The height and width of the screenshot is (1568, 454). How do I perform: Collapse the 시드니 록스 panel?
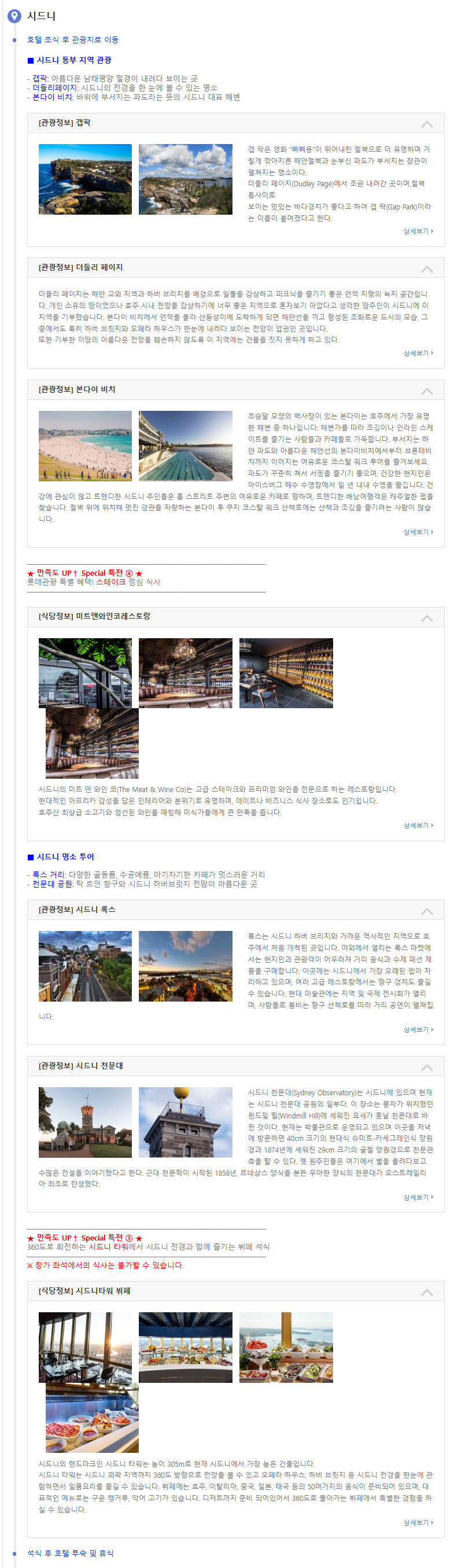coord(427,911)
